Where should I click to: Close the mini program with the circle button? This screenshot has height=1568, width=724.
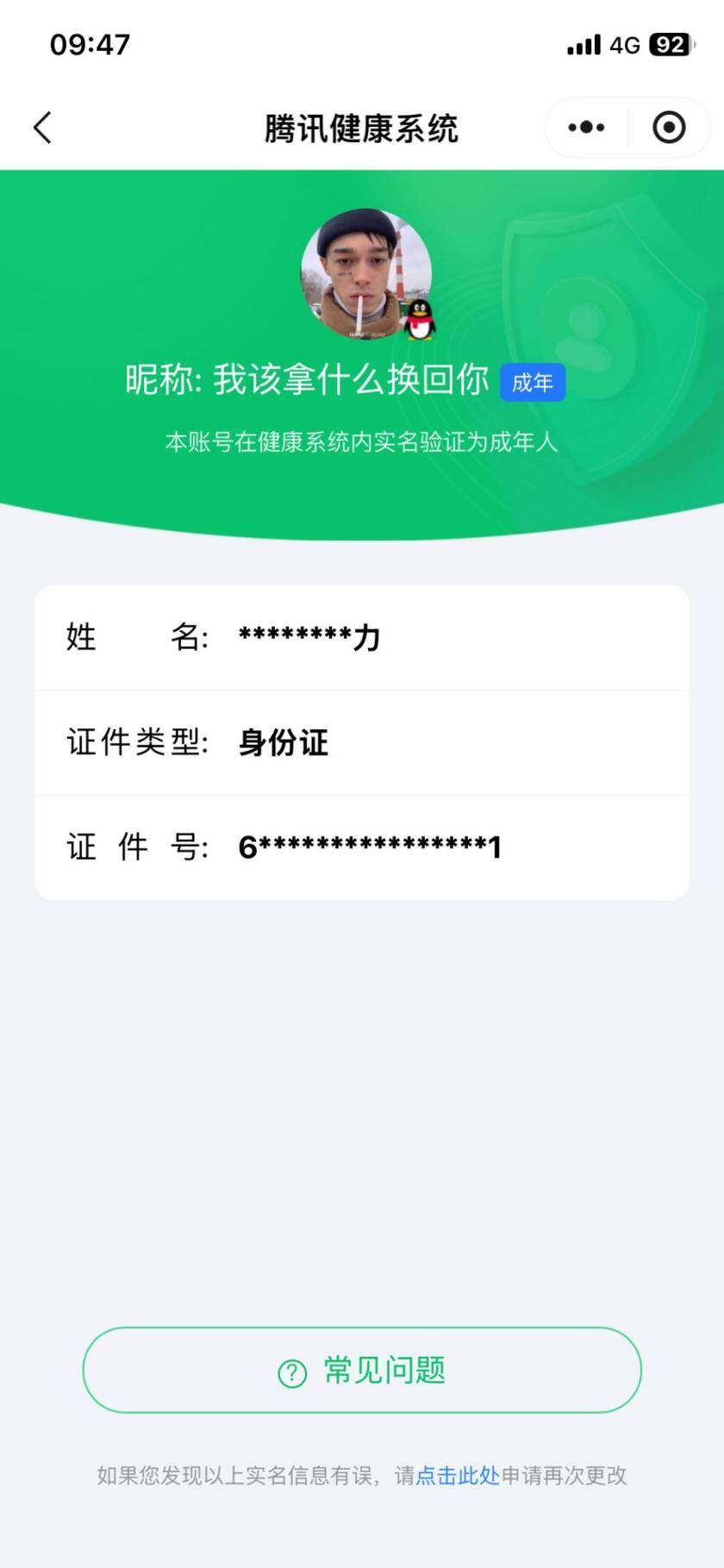(669, 128)
